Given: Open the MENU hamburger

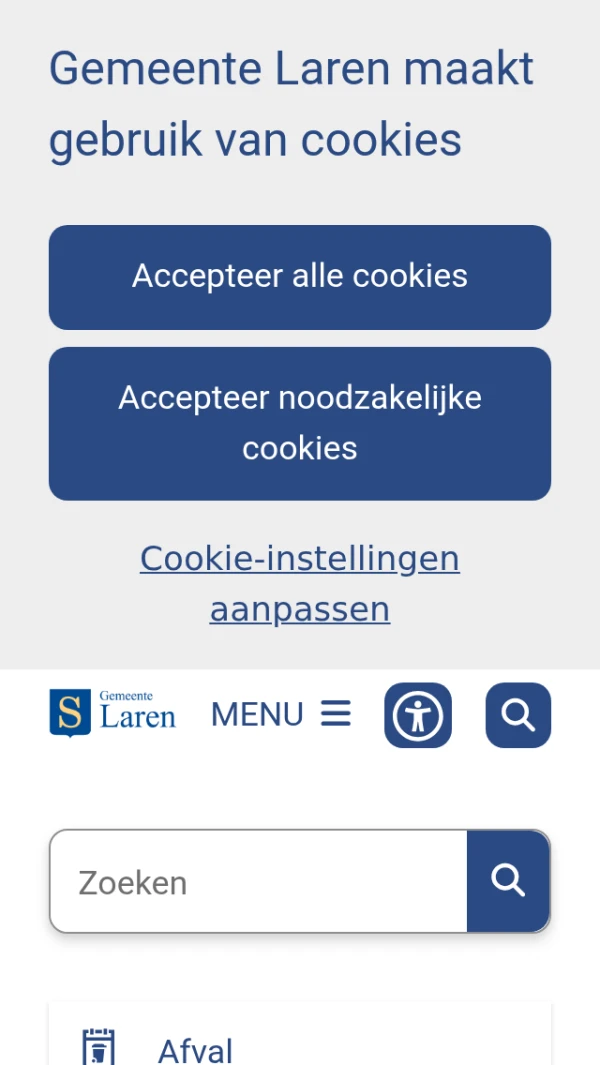Looking at the screenshot, I should [x=281, y=714].
